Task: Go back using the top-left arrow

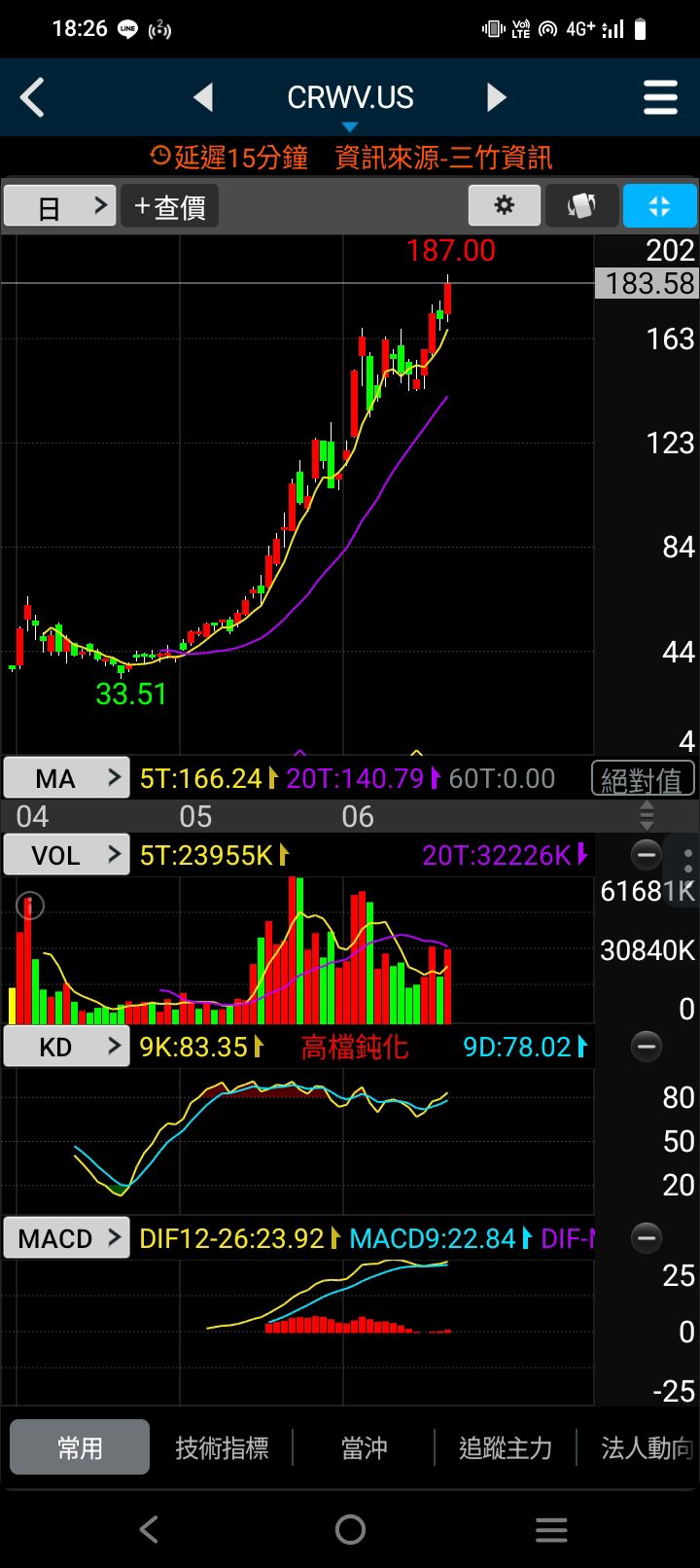Action: pos(33,98)
